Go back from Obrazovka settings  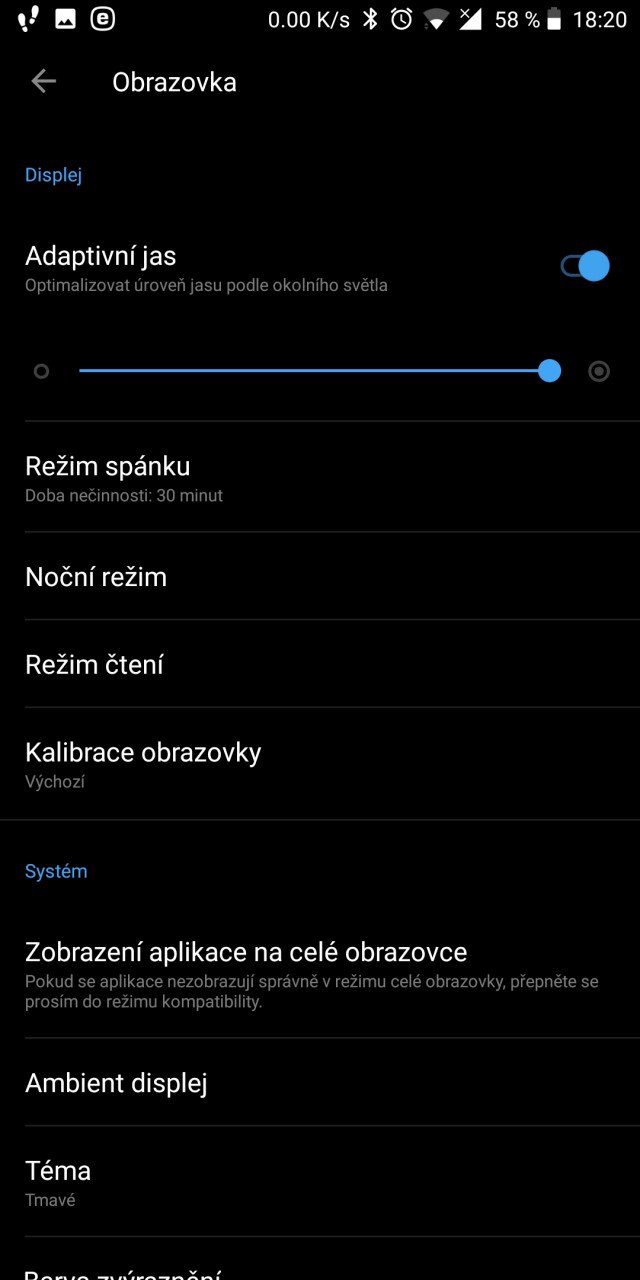(43, 82)
